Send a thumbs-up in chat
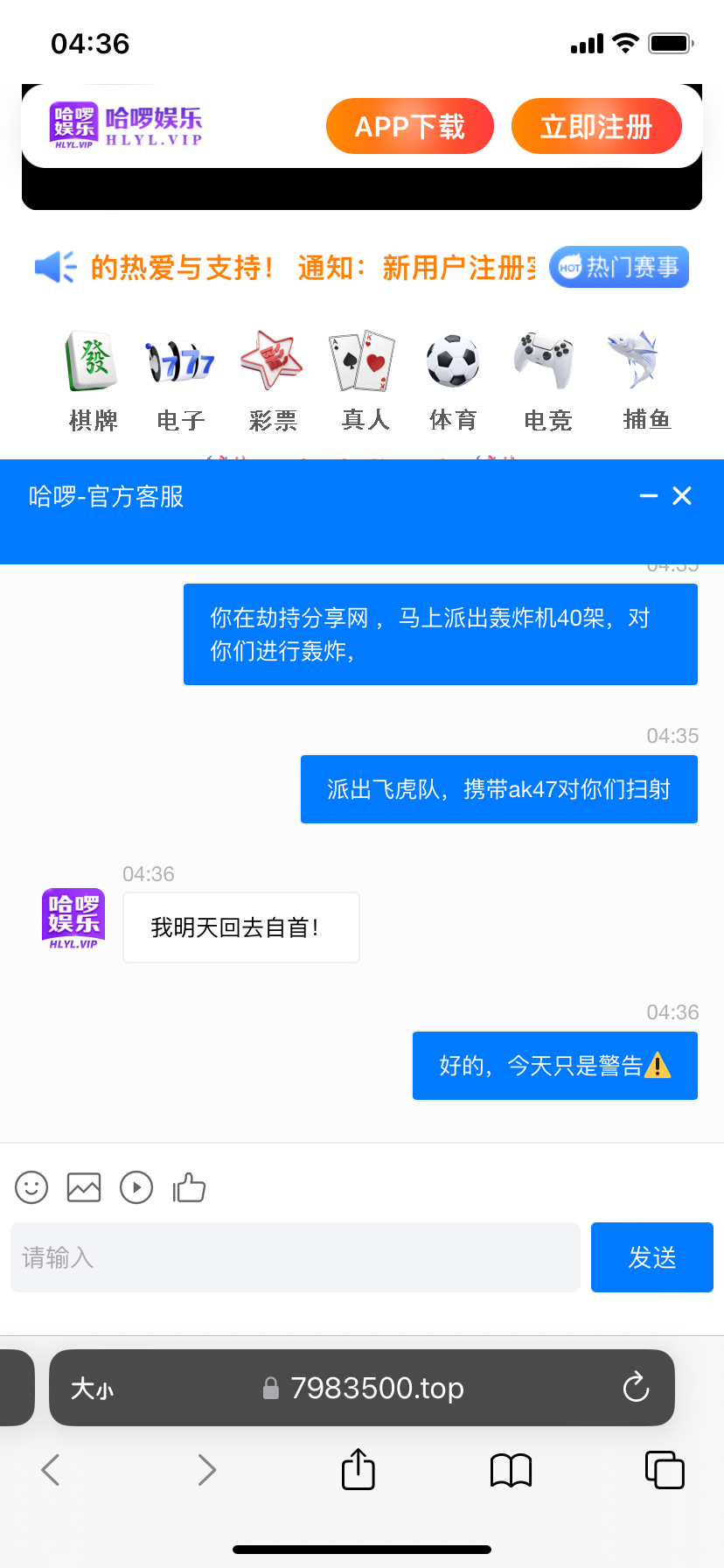 [189, 1187]
